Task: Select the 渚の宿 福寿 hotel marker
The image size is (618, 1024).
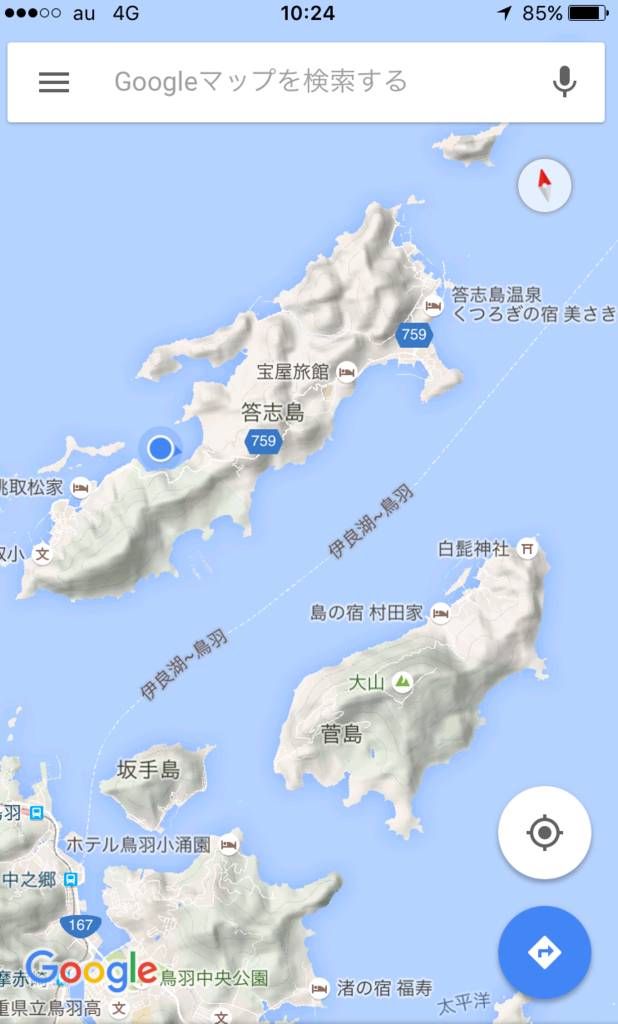Action: tap(320, 989)
